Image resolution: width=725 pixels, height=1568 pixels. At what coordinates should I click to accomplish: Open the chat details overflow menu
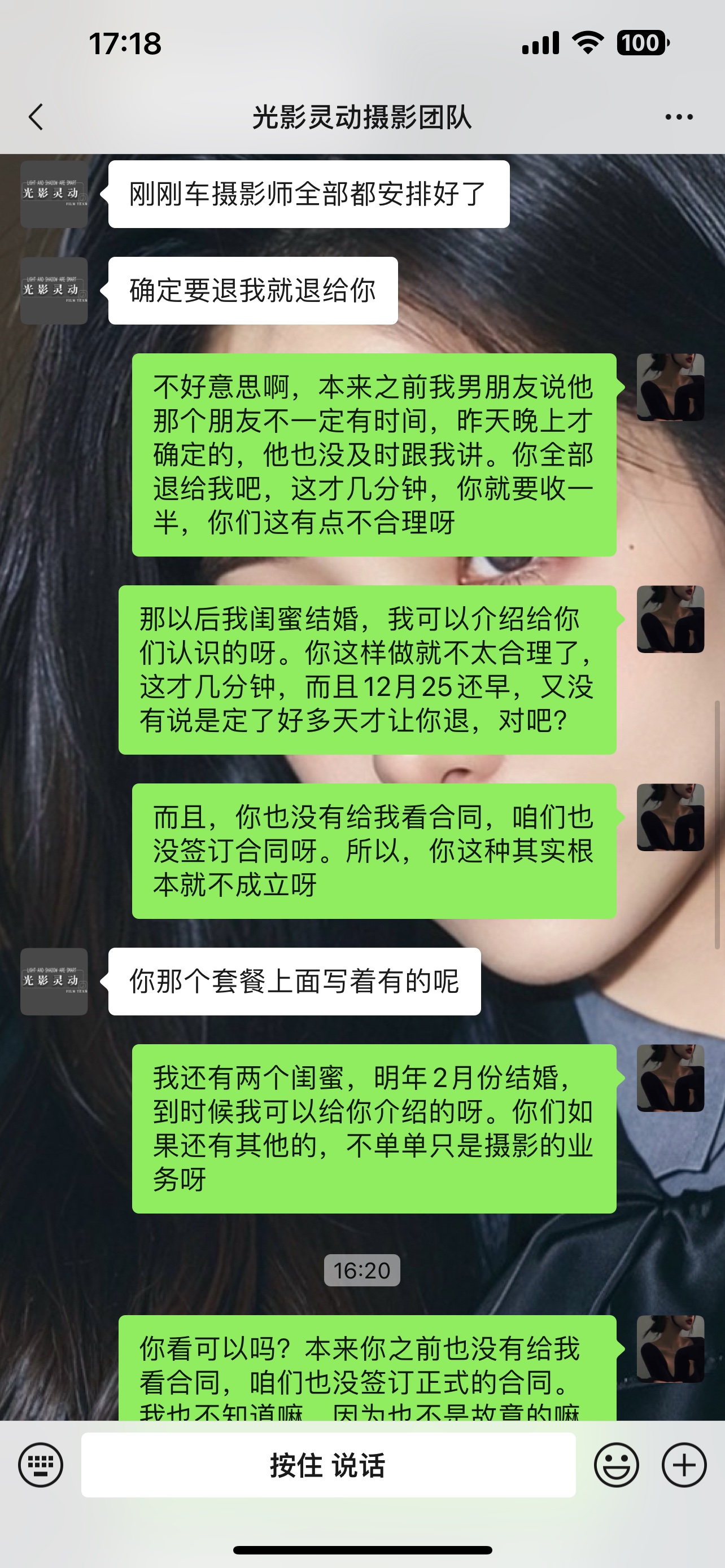pos(679,117)
